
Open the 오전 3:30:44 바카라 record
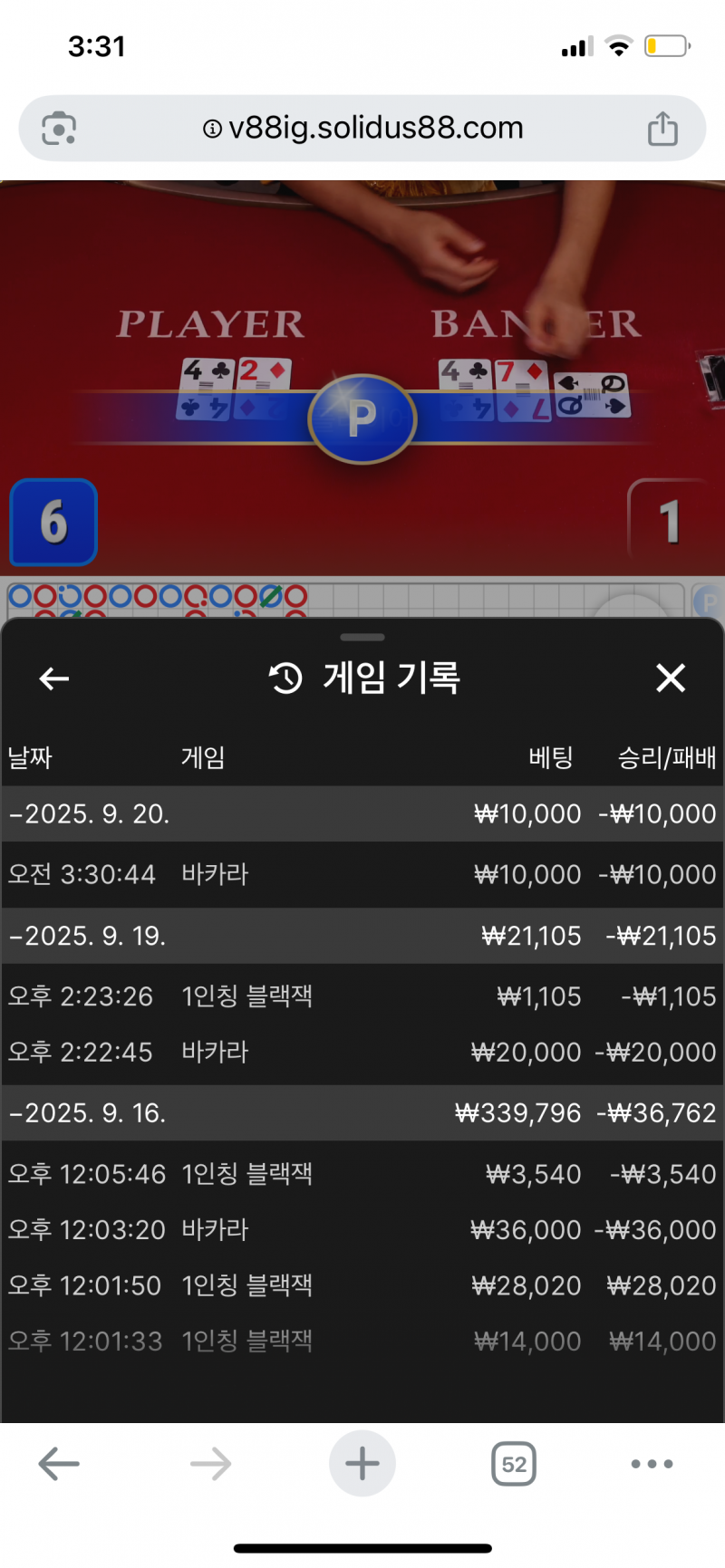point(362,875)
